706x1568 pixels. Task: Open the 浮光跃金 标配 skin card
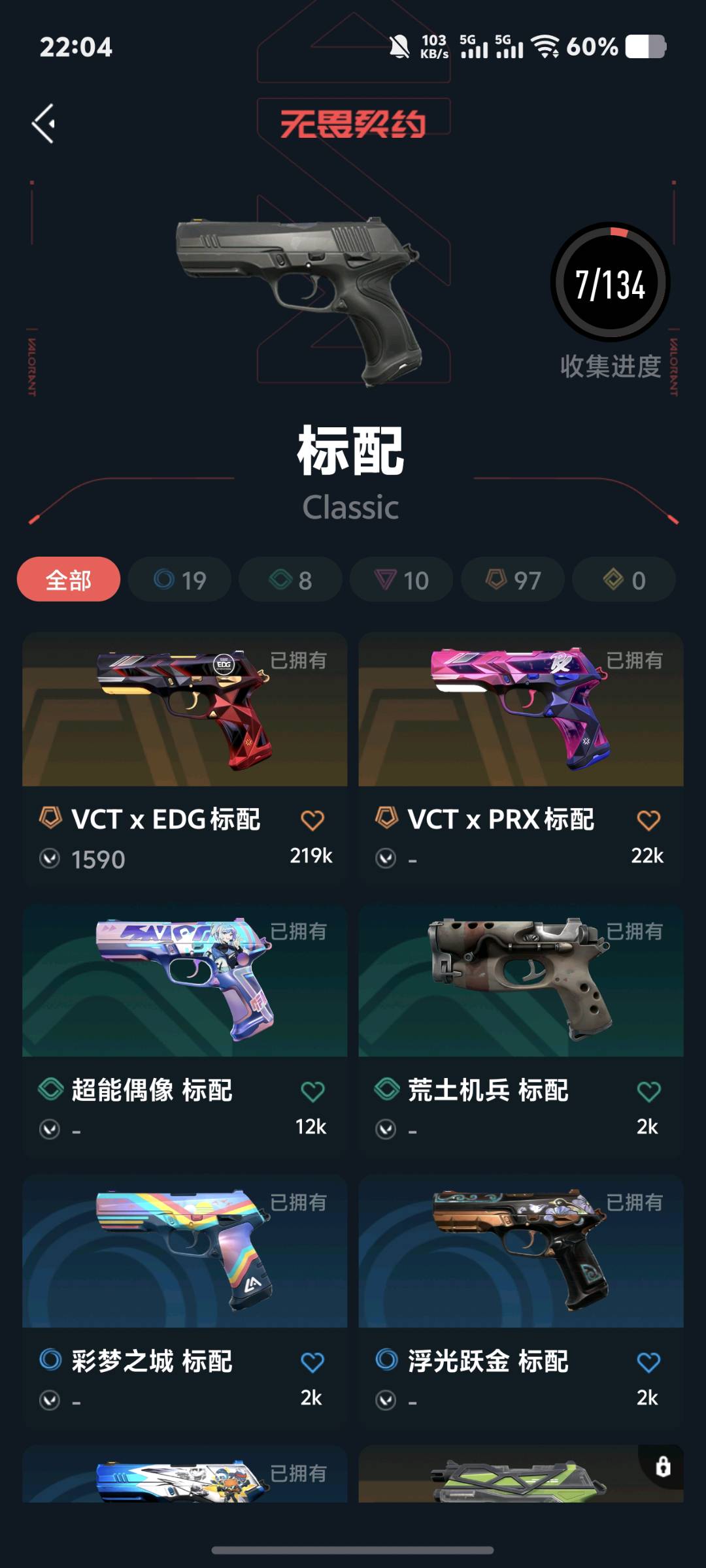pyautogui.click(x=521, y=1301)
